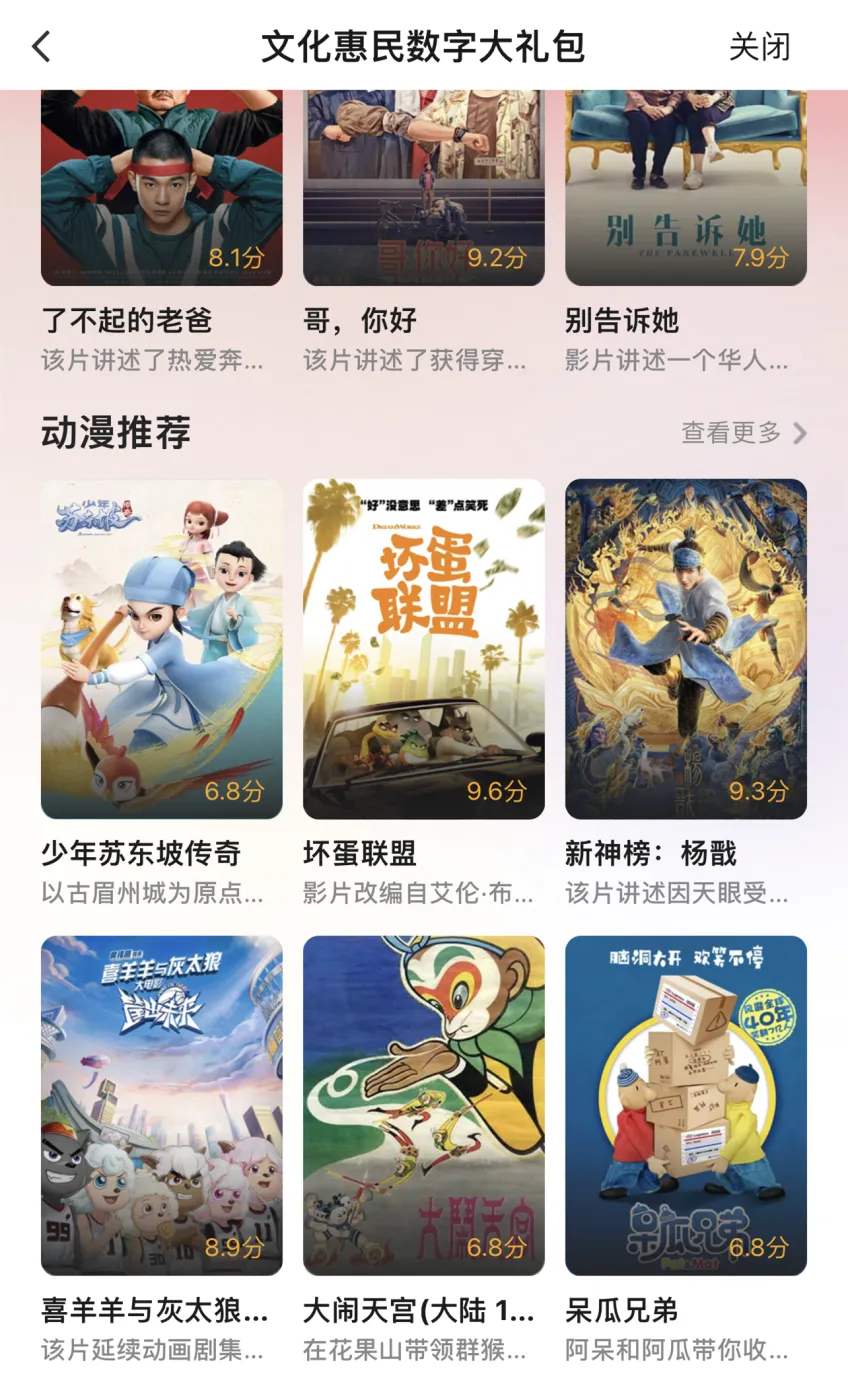This screenshot has width=848, height=1384.
Task: Go back using the top-left arrow
Action: tap(41, 46)
